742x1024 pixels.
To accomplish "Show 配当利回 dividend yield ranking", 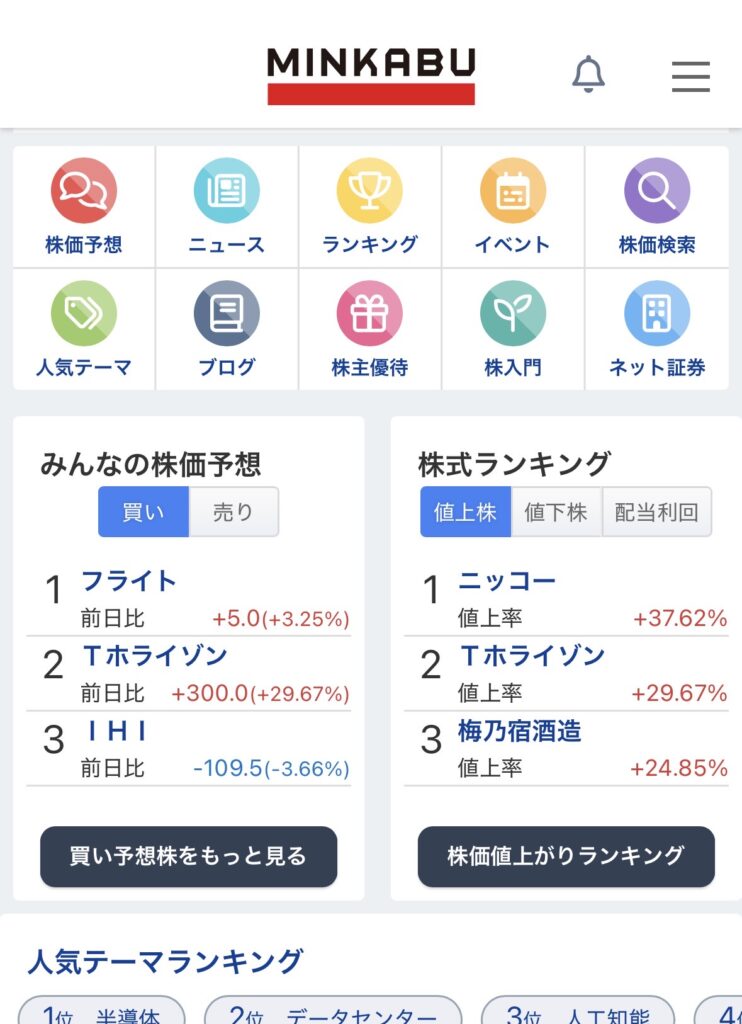I will [657, 512].
